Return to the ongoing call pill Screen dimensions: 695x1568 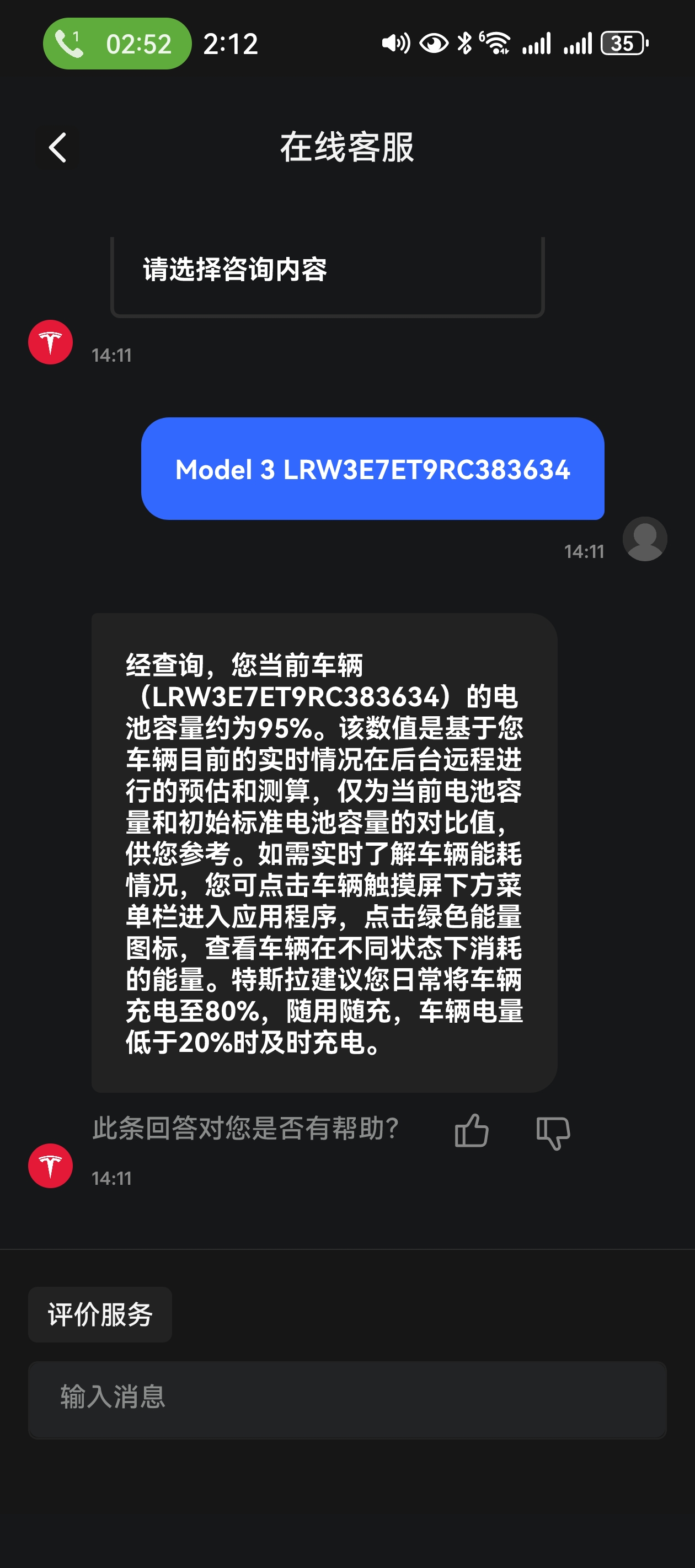click(x=117, y=44)
